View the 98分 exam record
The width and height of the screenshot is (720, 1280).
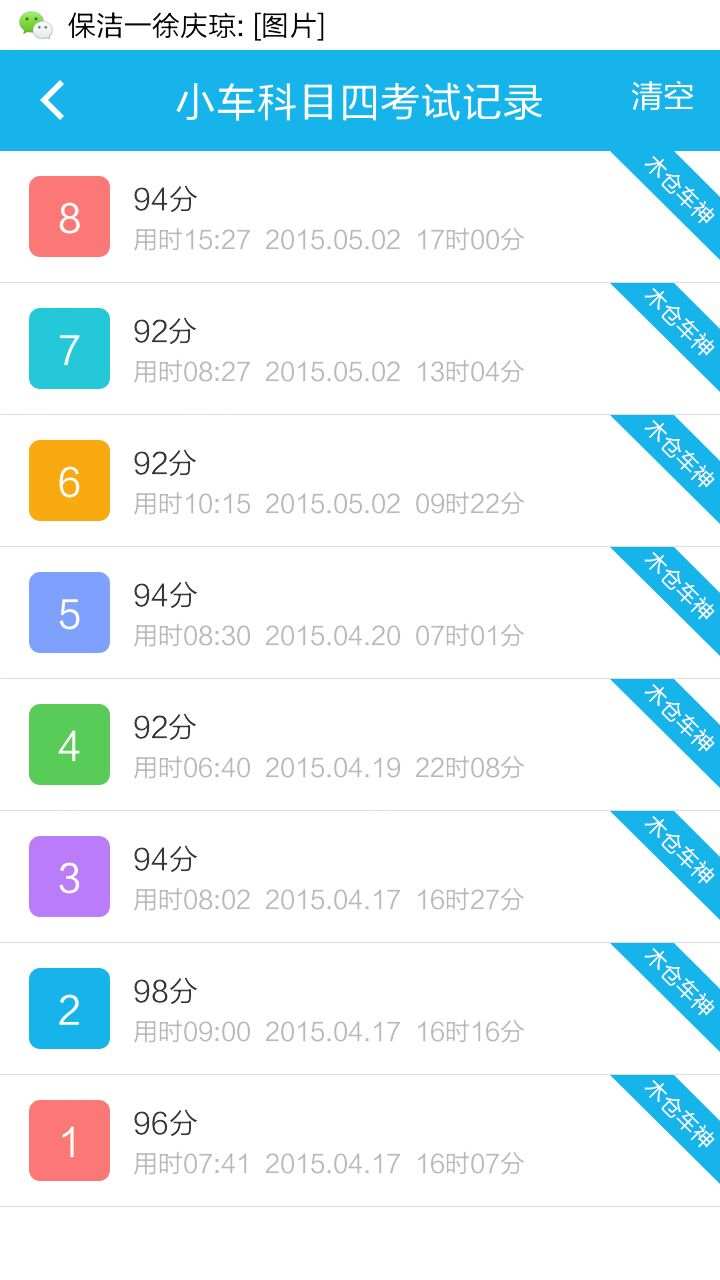360,1009
